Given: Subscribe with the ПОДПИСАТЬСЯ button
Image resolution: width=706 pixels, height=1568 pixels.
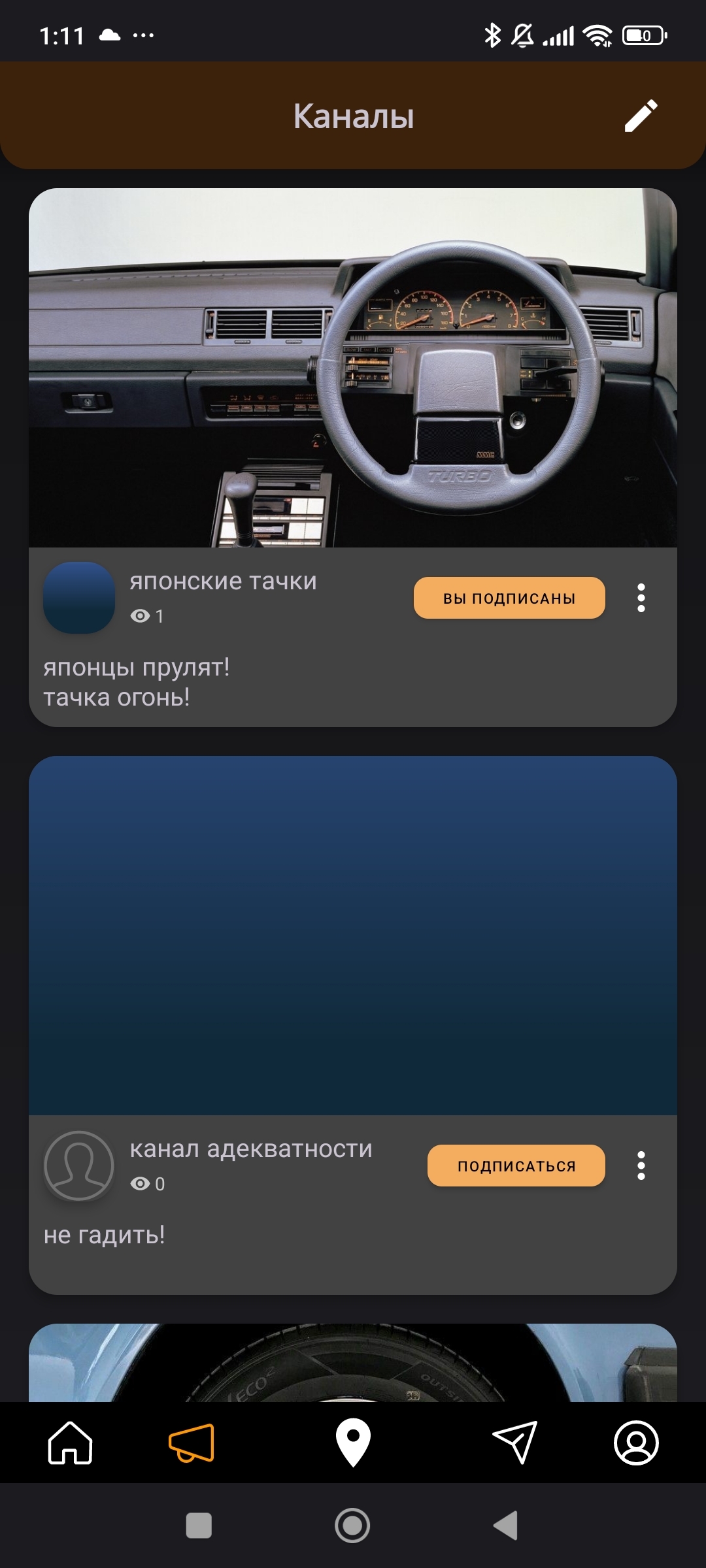Looking at the screenshot, I should pyautogui.click(x=516, y=1166).
